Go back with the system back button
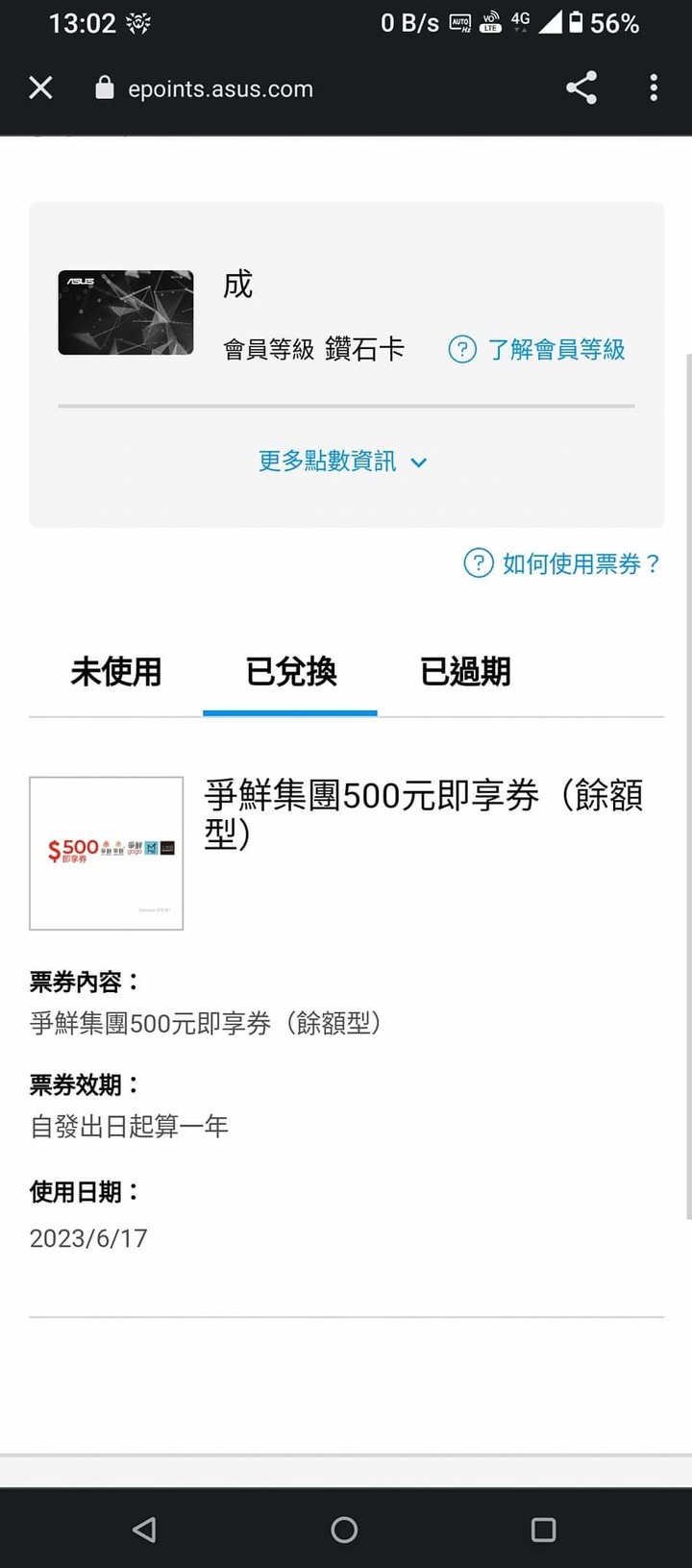Viewport: 692px width, 1568px height. pyautogui.click(x=144, y=1530)
